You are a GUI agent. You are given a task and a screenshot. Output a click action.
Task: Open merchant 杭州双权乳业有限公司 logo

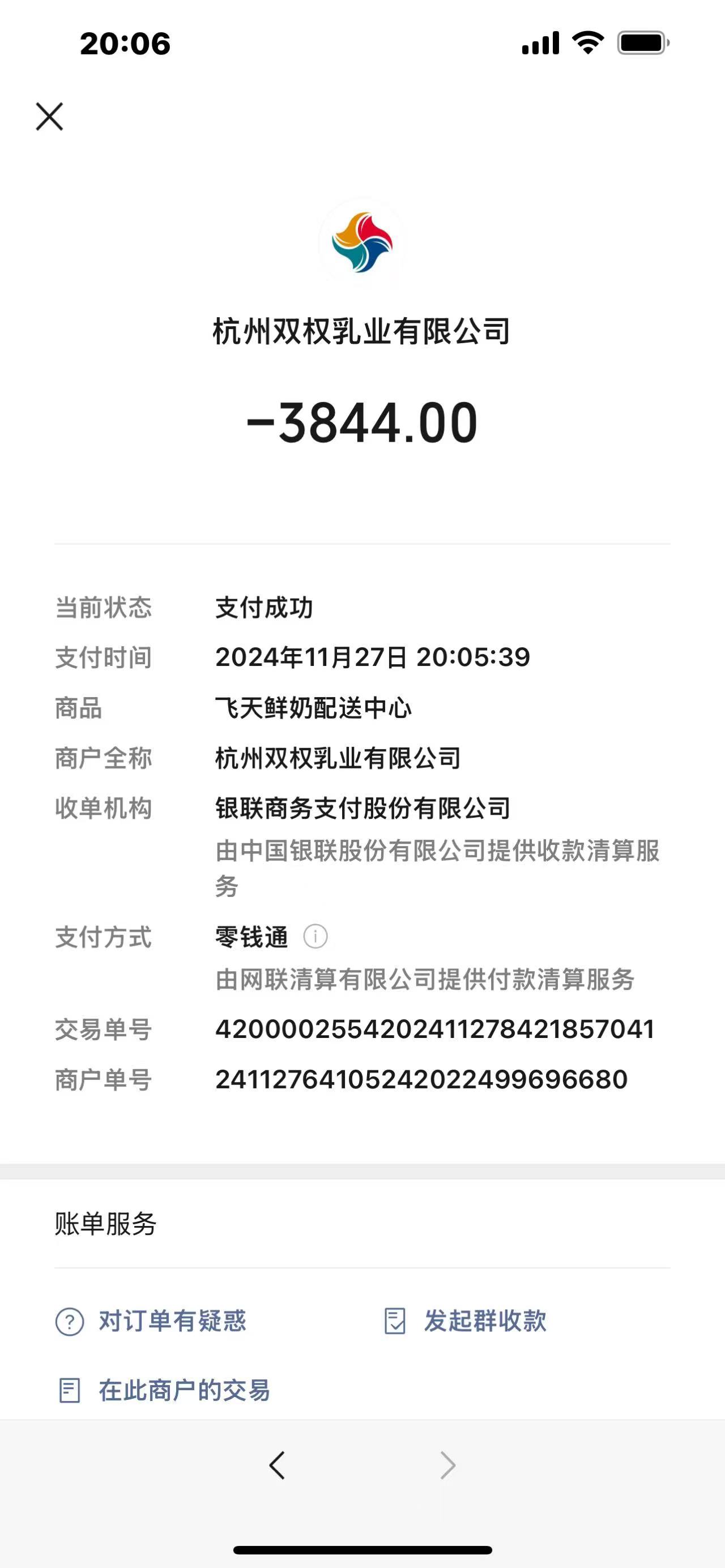coord(361,242)
